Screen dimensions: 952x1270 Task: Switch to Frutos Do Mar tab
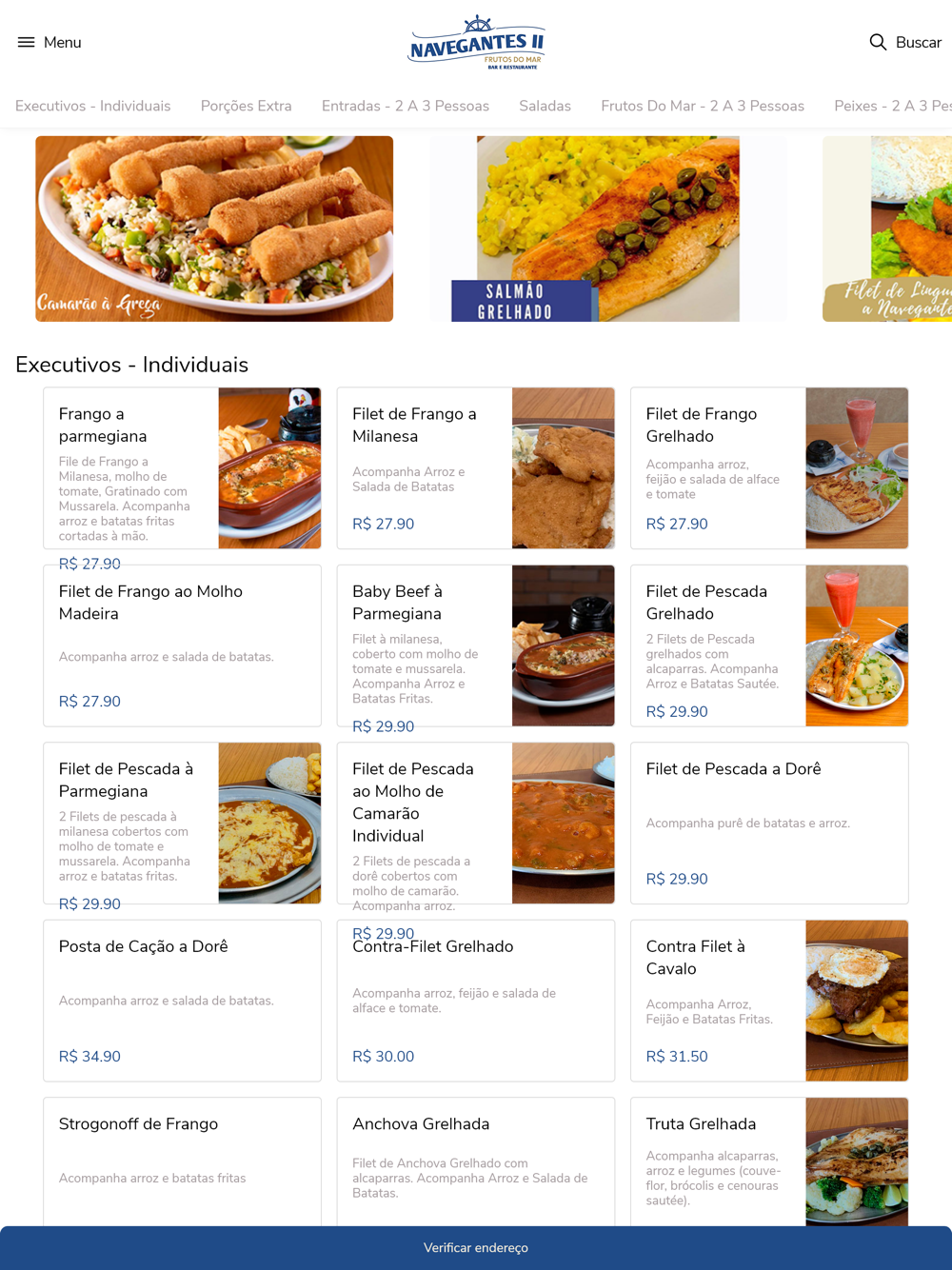click(x=702, y=106)
